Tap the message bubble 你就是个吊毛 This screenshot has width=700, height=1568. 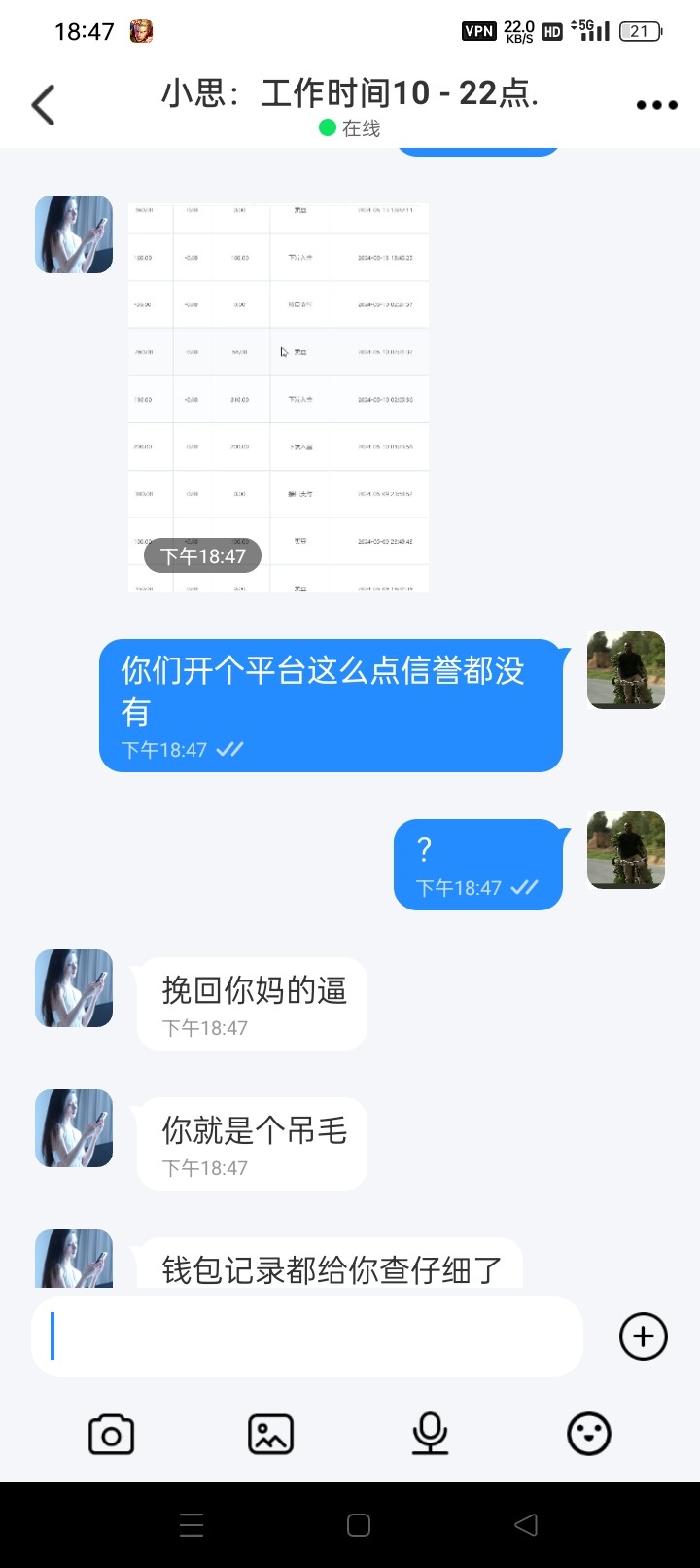click(x=251, y=1142)
